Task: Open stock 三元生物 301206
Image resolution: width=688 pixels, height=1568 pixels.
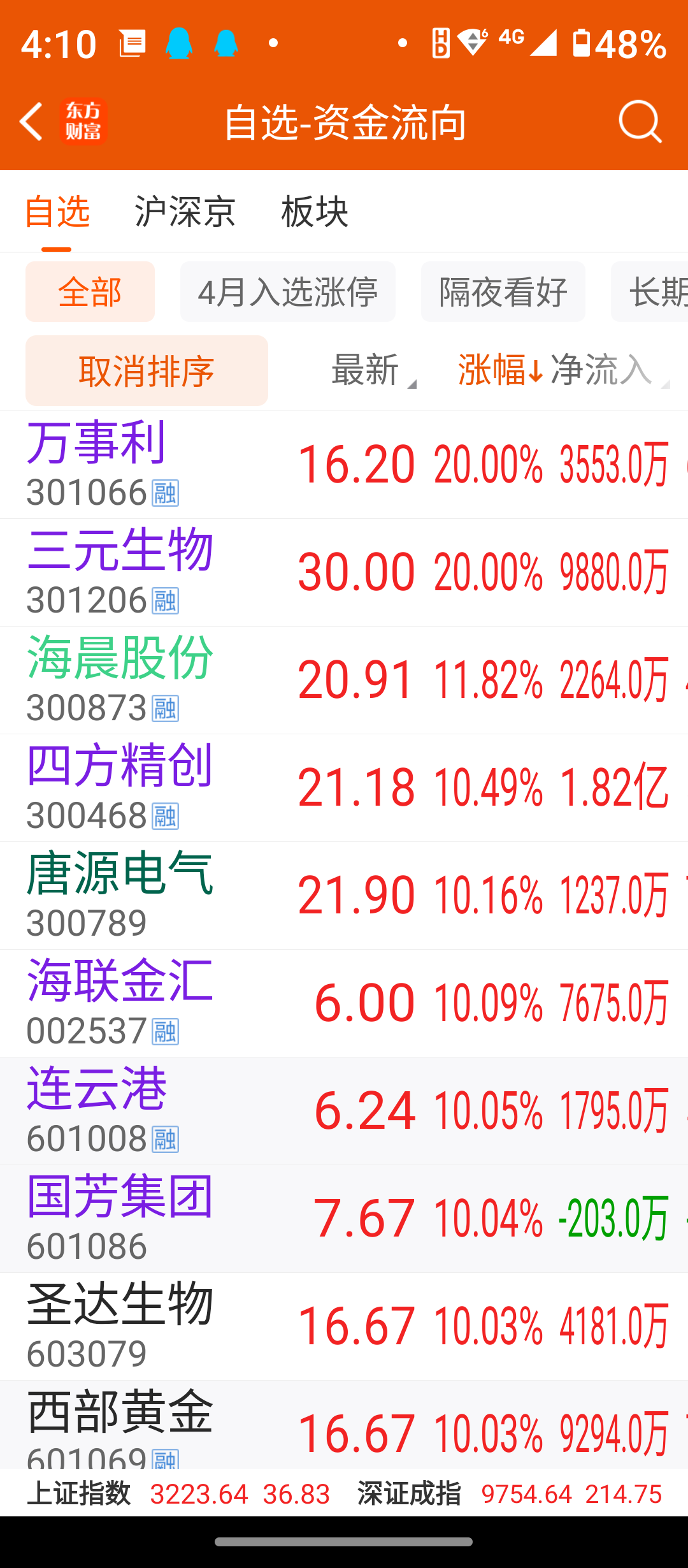Action: [344, 572]
